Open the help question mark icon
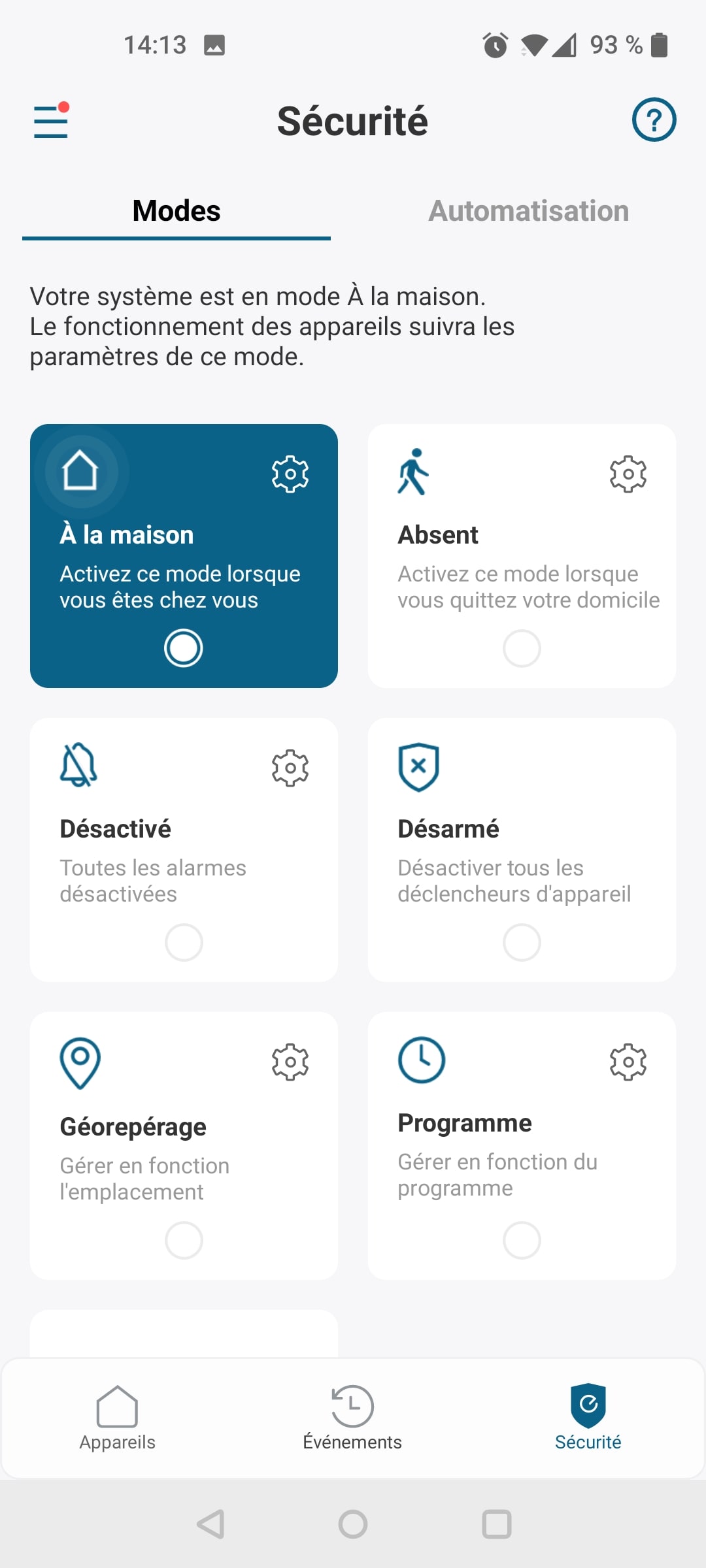Viewport: 706px width, 1568px height. [x=654, y=120]
